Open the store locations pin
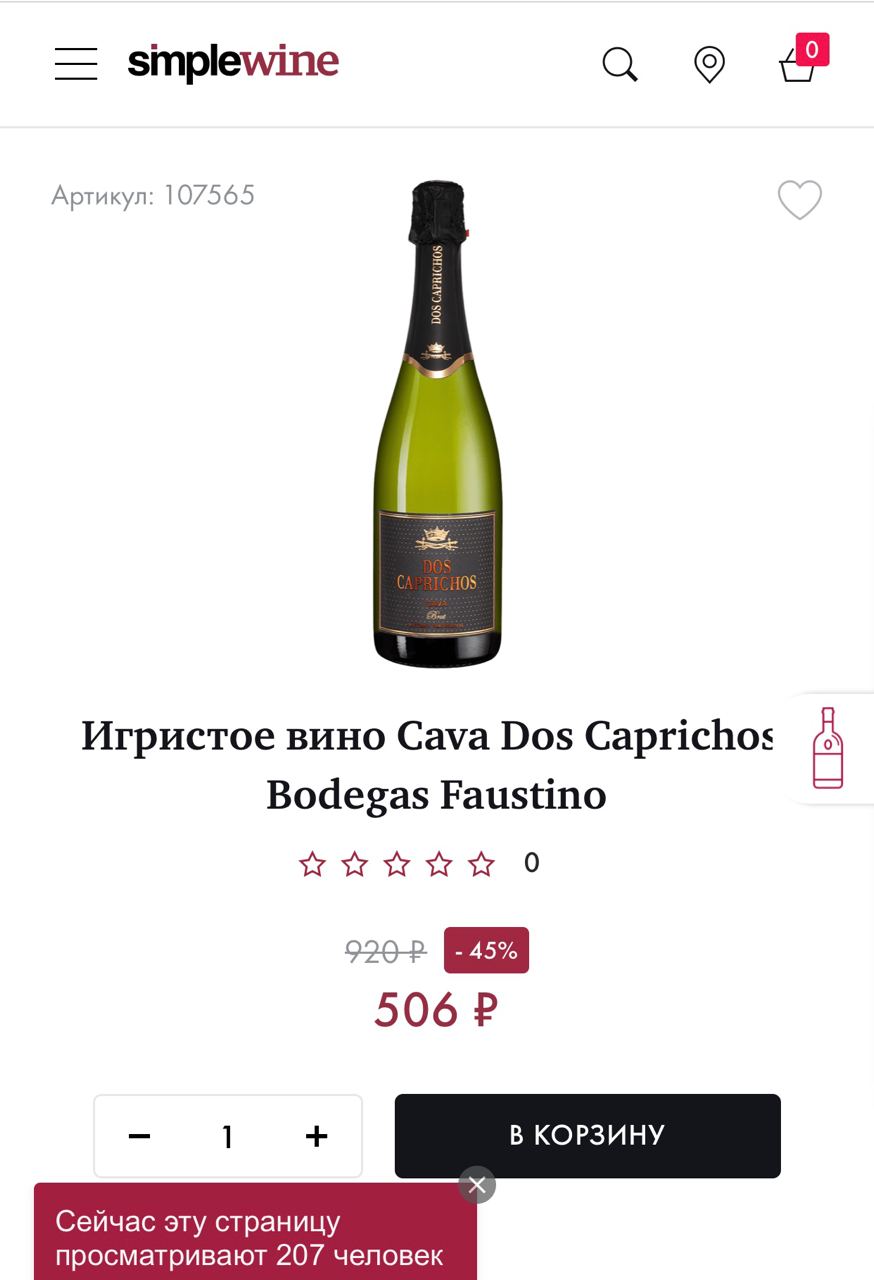Viewport: 874px width, 1280px height. 709,65
